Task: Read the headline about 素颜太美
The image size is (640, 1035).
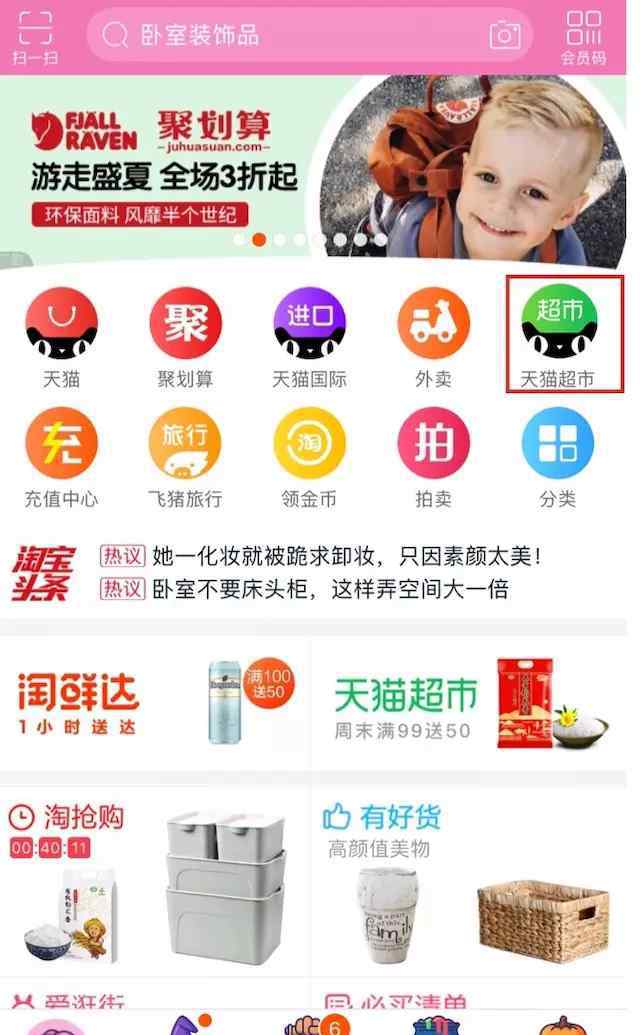Action: 346,556
